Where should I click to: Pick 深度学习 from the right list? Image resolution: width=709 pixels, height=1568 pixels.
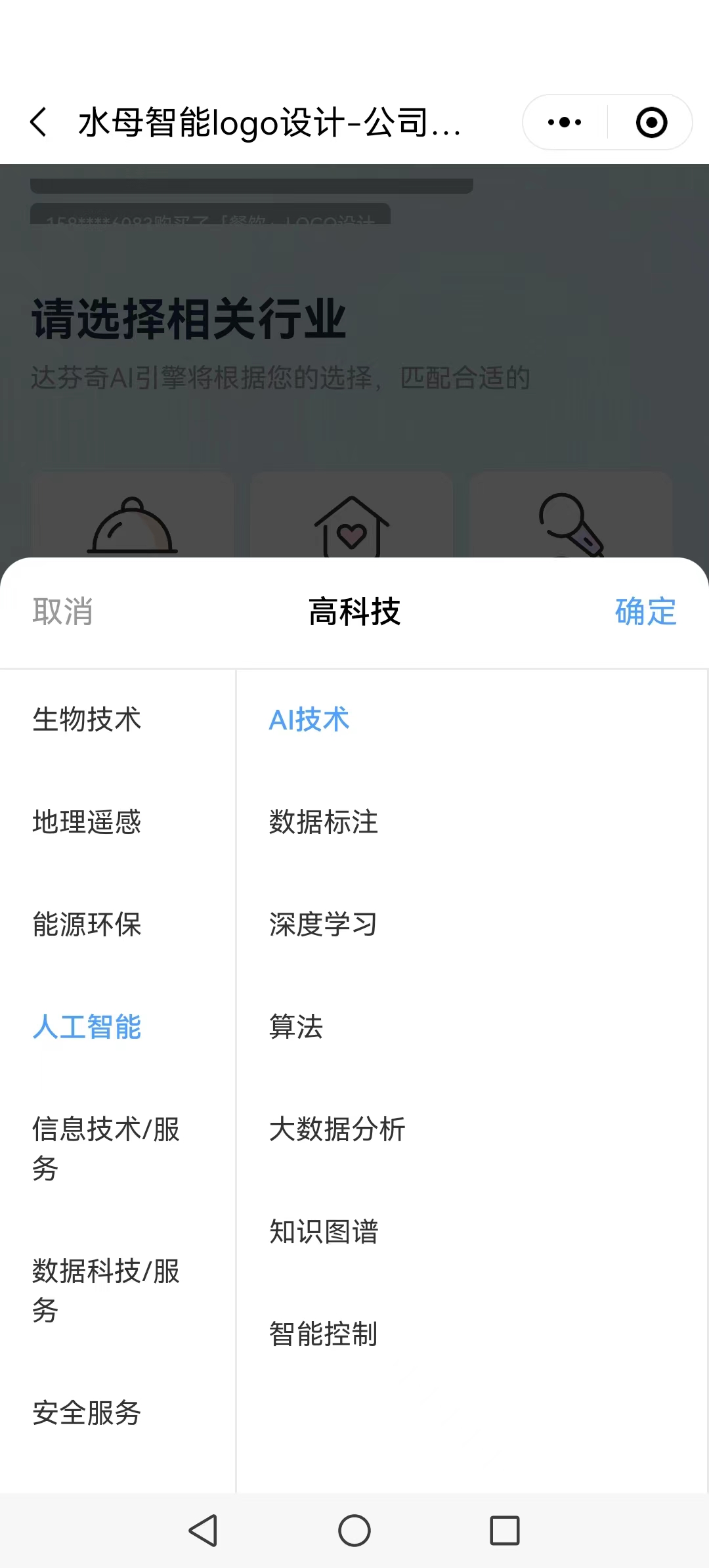[x=323, y=924]
